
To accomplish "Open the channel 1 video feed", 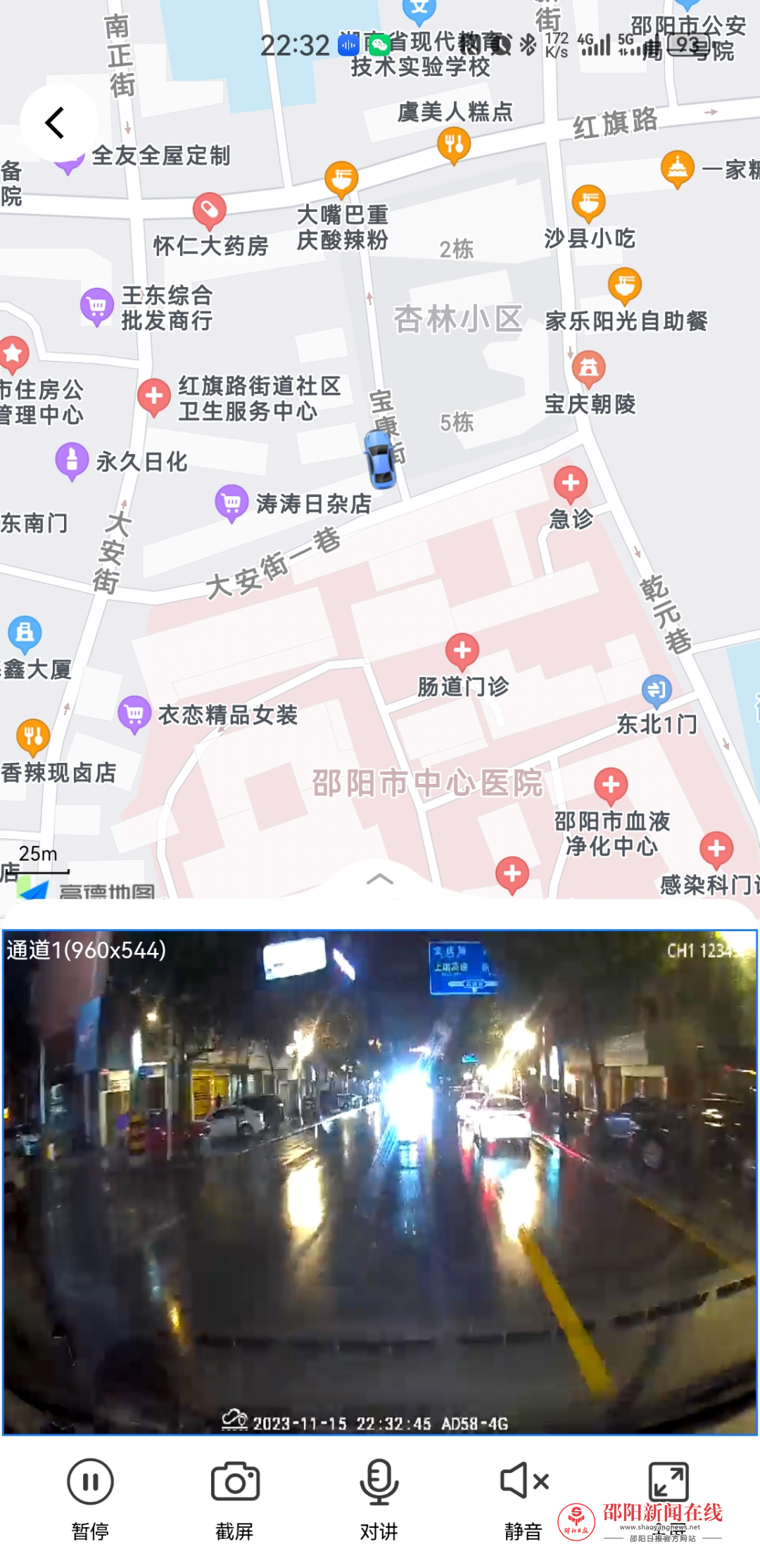I will [380, 1182].
